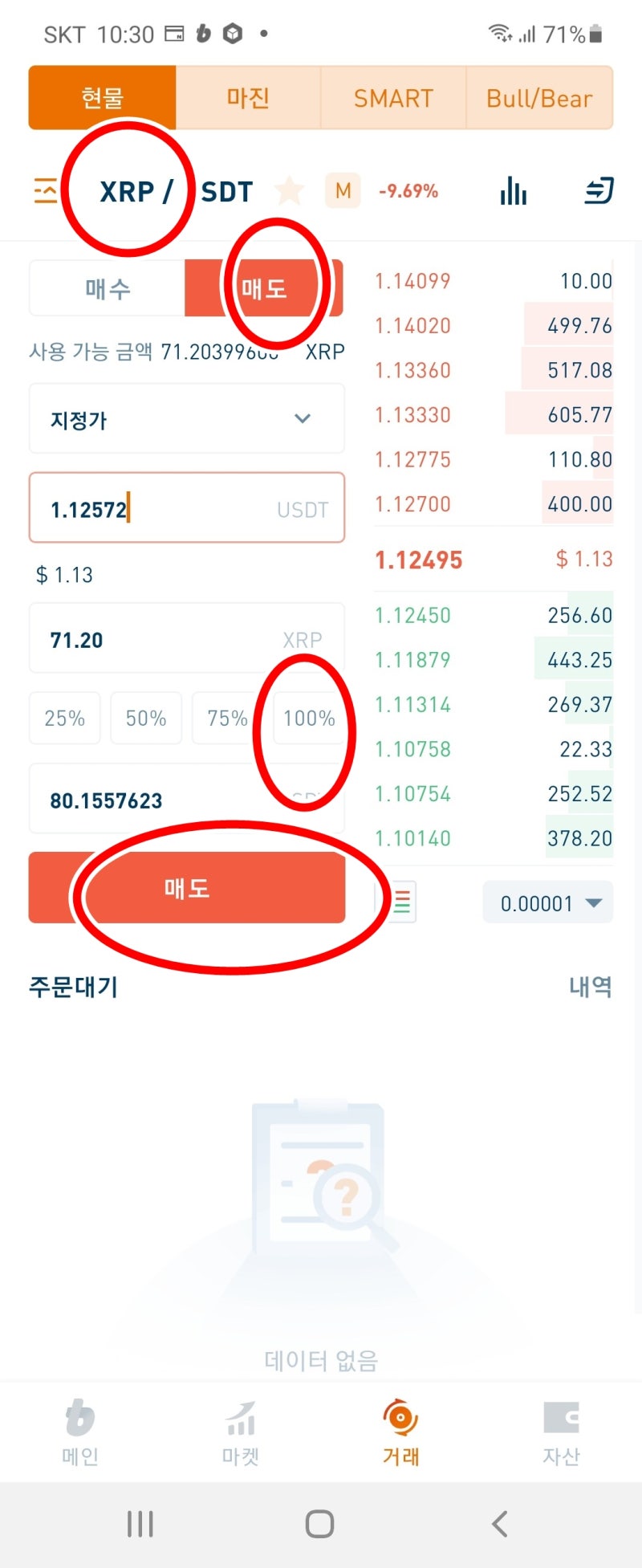Open the candlestick chart icon

coord(513,191)
